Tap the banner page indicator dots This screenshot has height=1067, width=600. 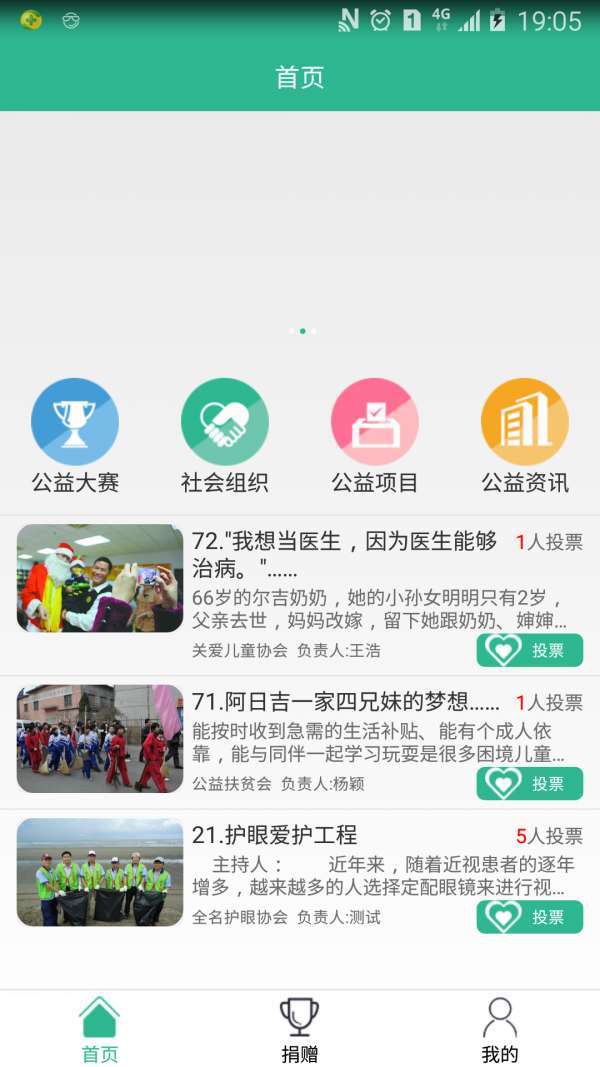click(x=302, y=330)
